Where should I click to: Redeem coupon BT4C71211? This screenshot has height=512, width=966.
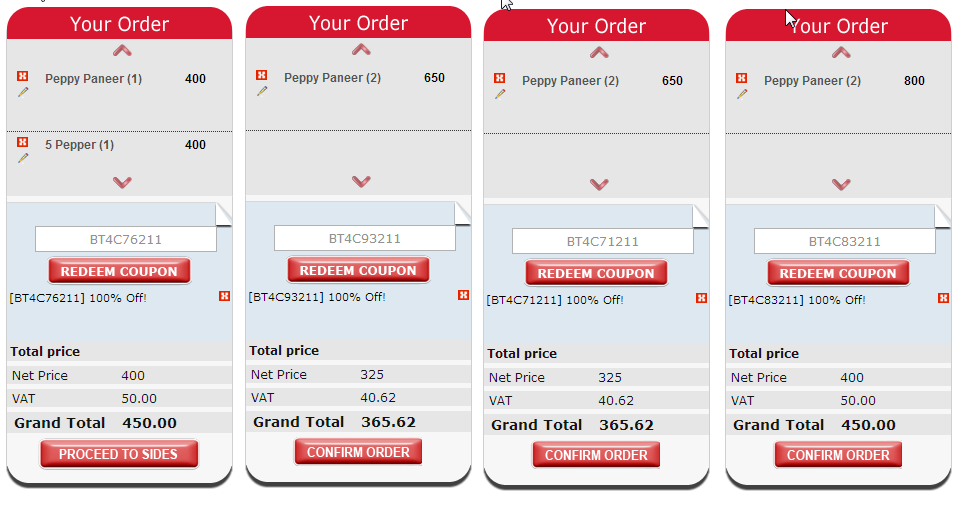(596, 273)
